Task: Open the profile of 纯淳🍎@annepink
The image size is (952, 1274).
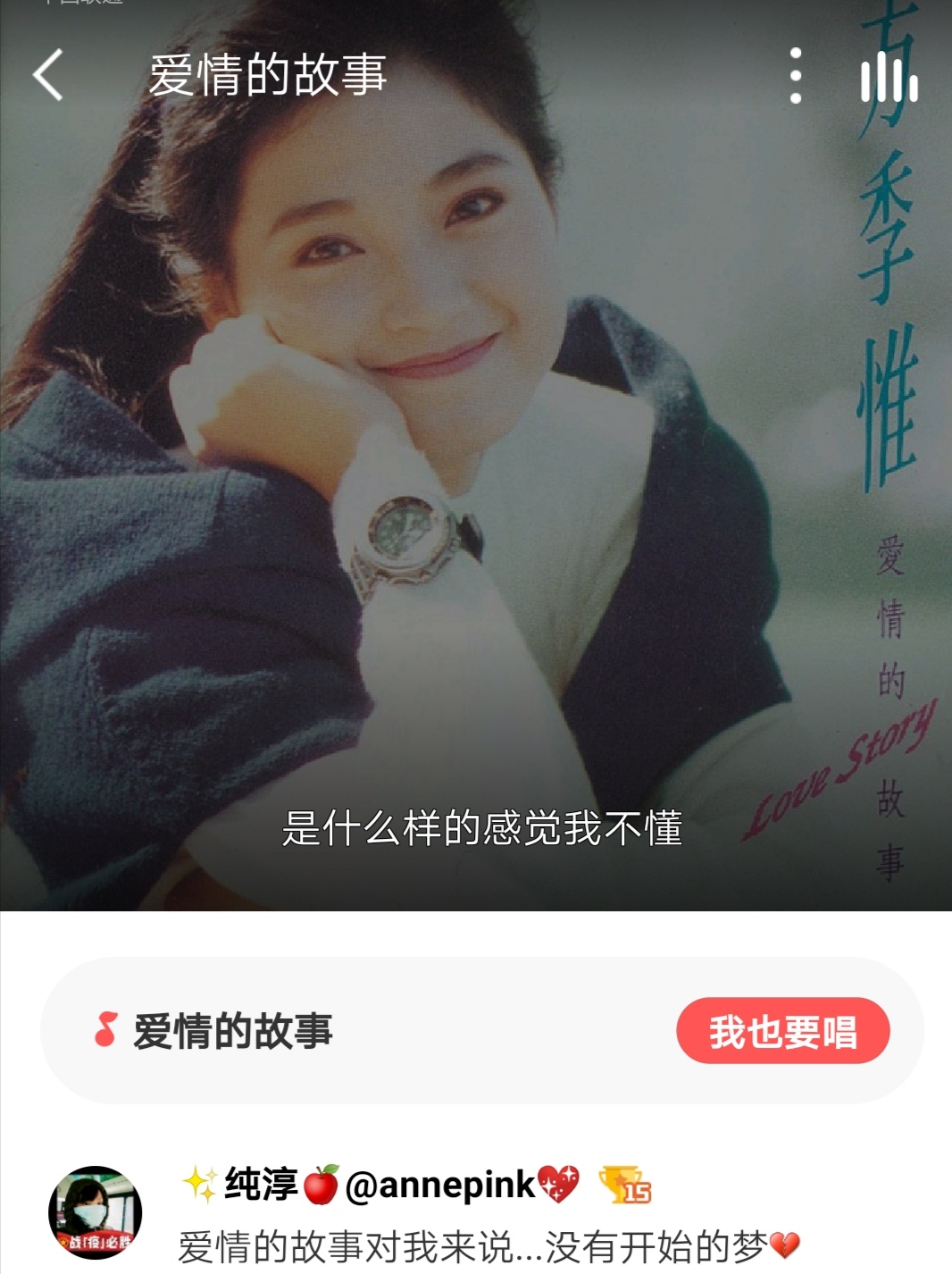Action: [375, 1183]
